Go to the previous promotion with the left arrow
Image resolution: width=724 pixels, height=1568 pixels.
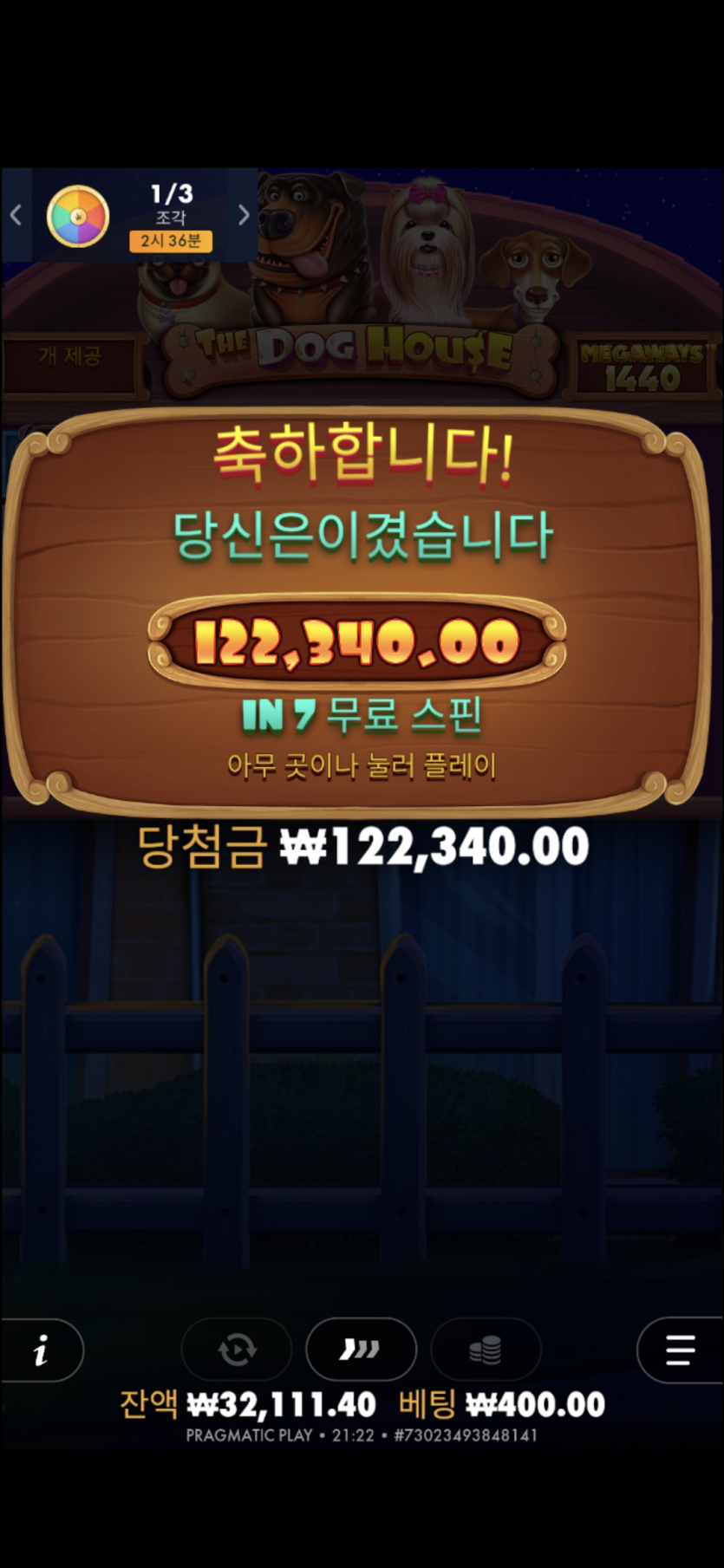(16, 215)
